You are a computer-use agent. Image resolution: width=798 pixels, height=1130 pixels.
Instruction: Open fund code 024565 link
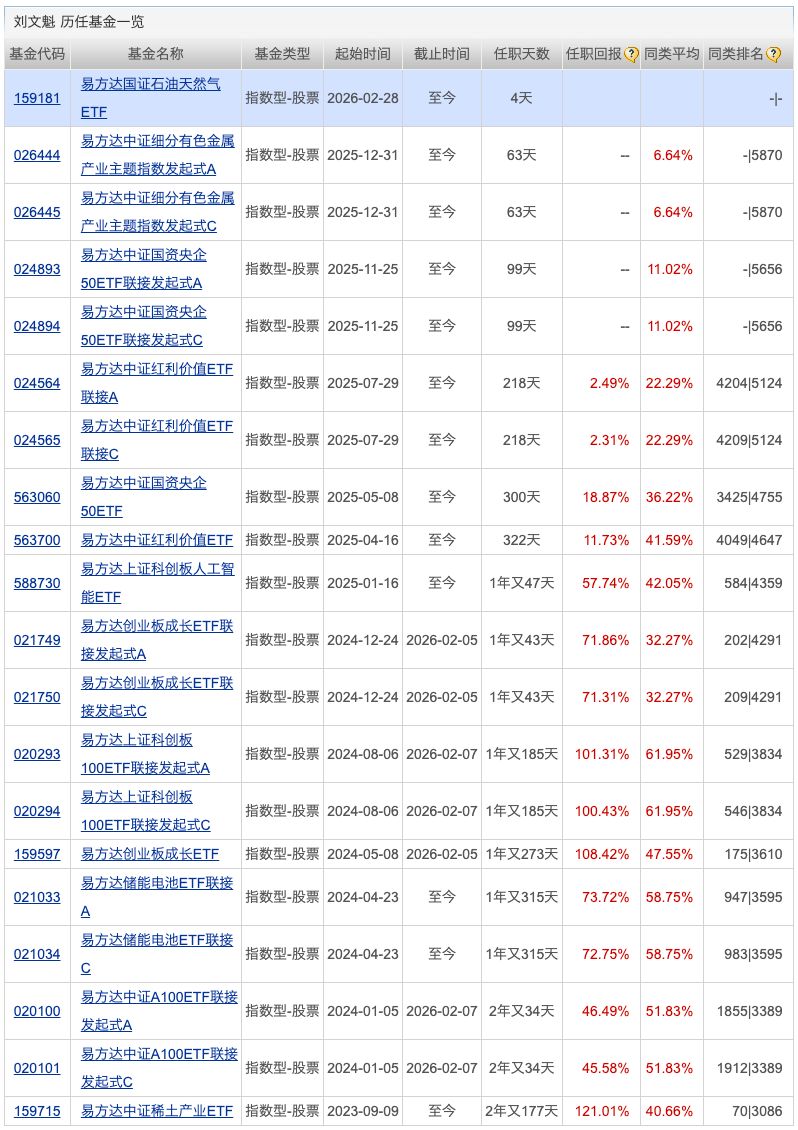point(37,440)
